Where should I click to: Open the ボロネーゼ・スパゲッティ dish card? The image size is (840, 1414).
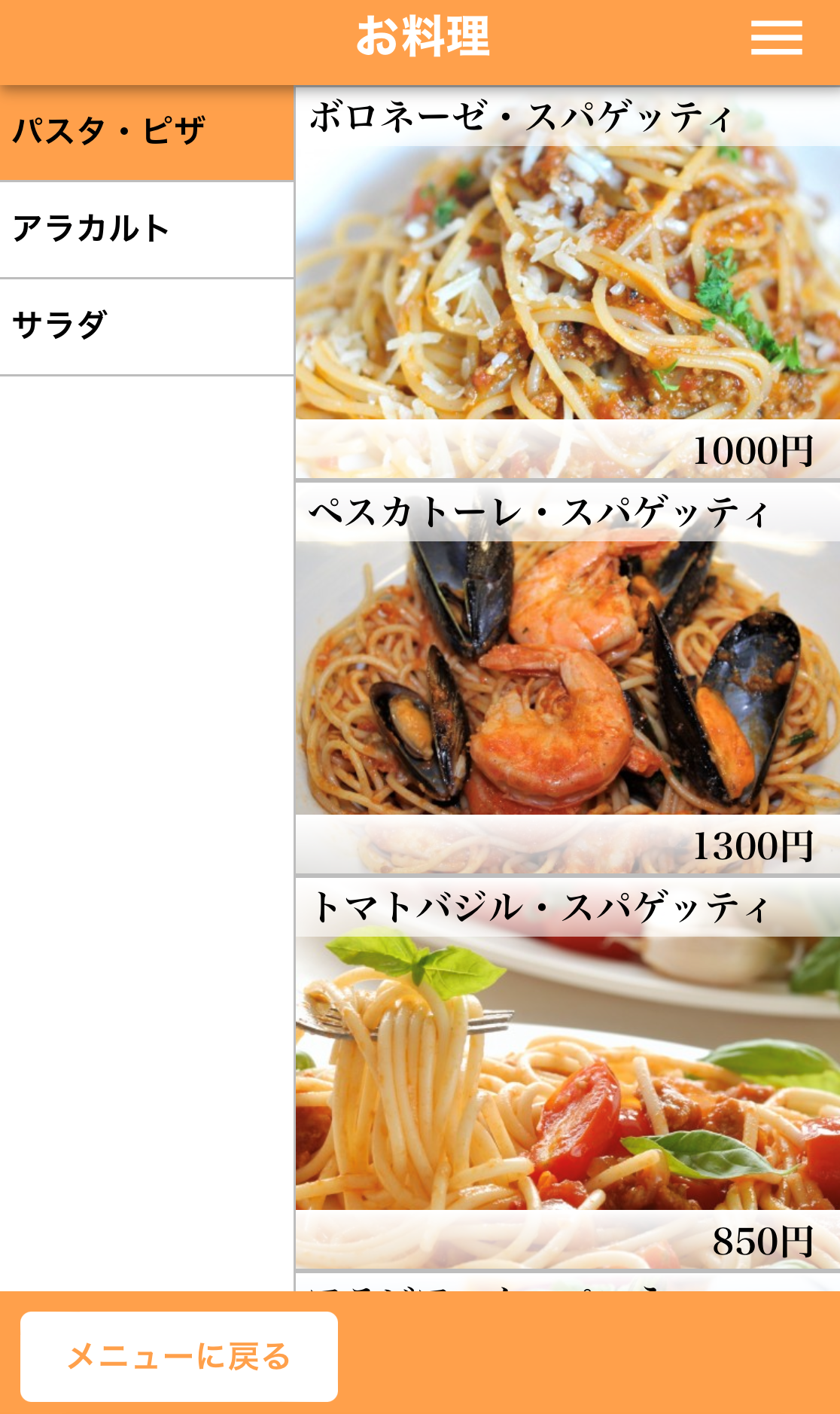pyautogui.click(x=567, y=282)
